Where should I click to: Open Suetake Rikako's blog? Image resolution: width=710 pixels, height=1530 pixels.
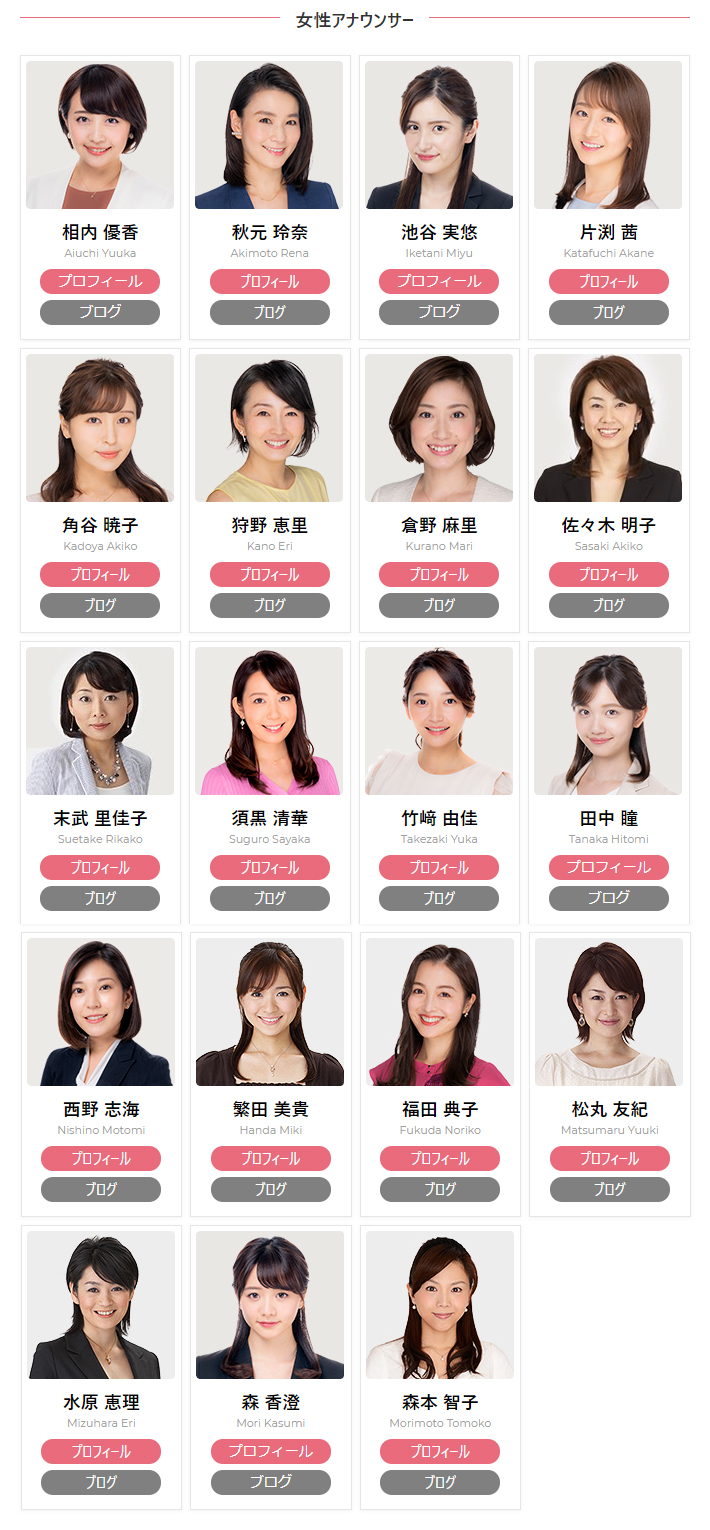100,898
